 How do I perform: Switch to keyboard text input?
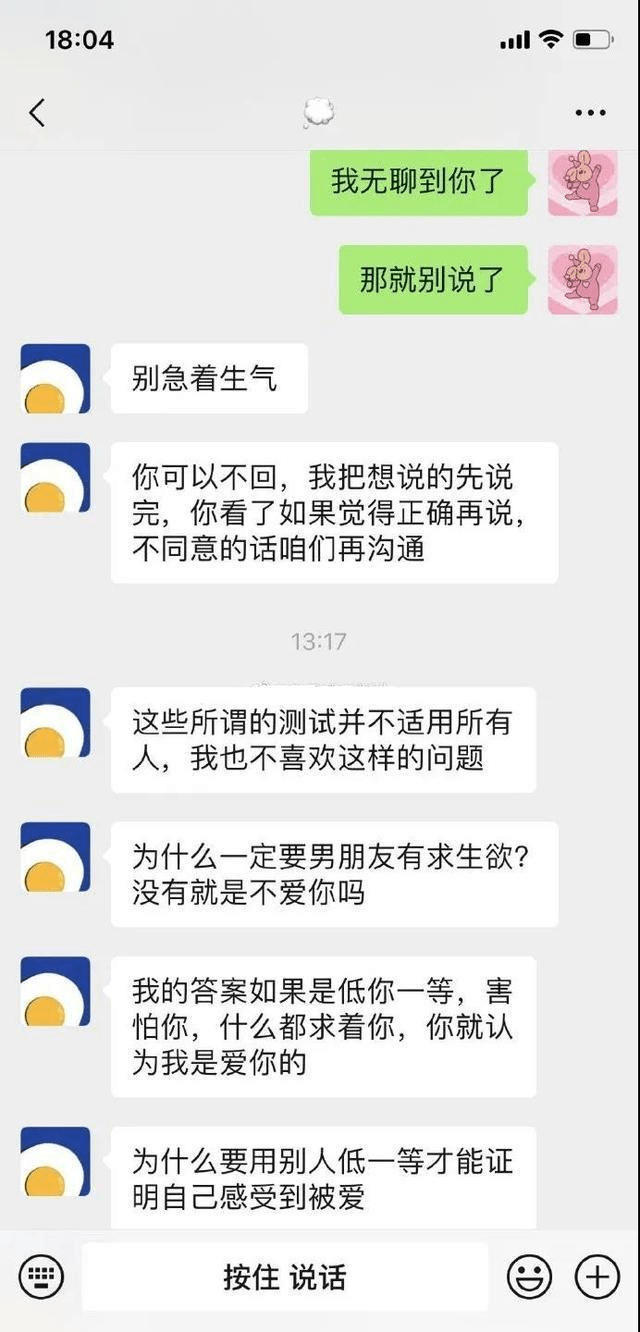42,1277
